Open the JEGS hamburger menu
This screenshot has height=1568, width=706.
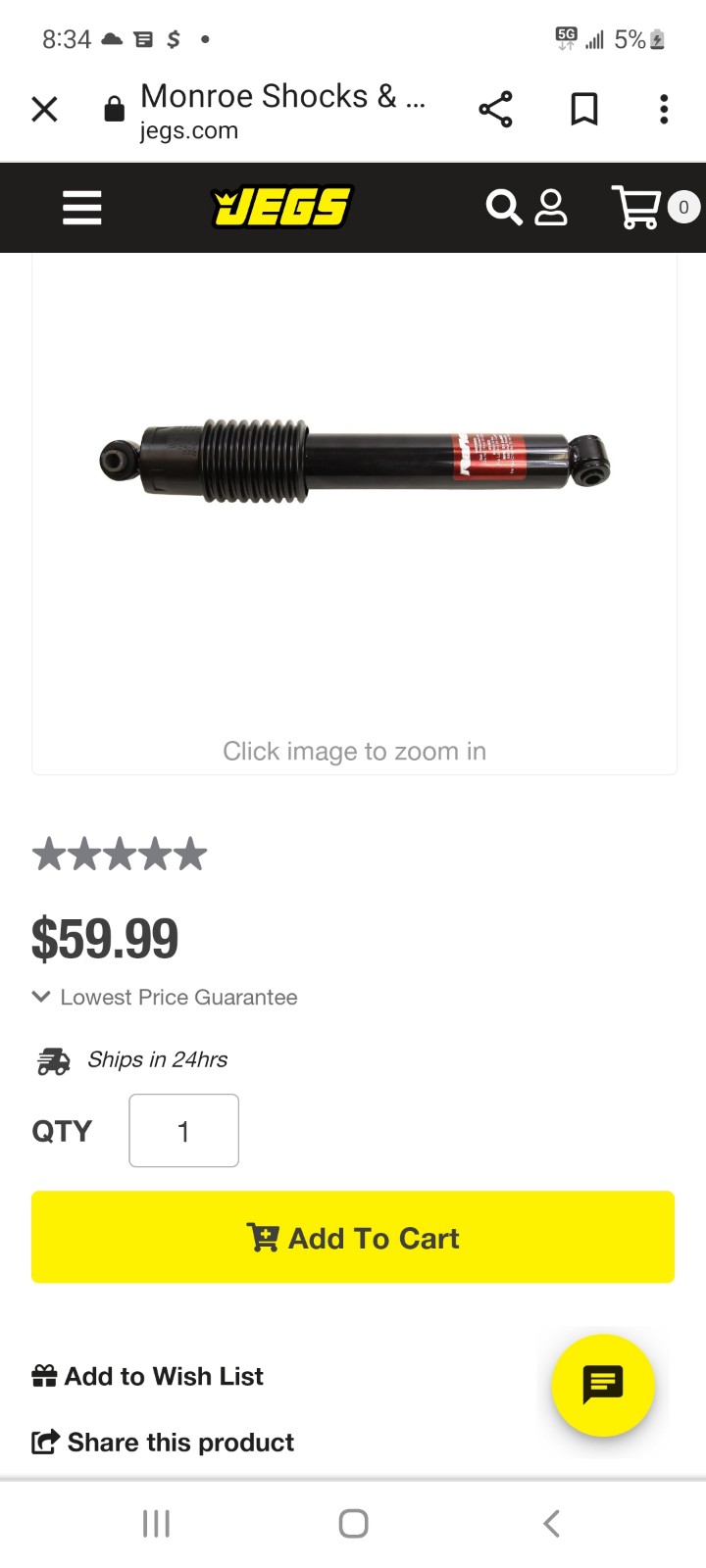(82, 208)
